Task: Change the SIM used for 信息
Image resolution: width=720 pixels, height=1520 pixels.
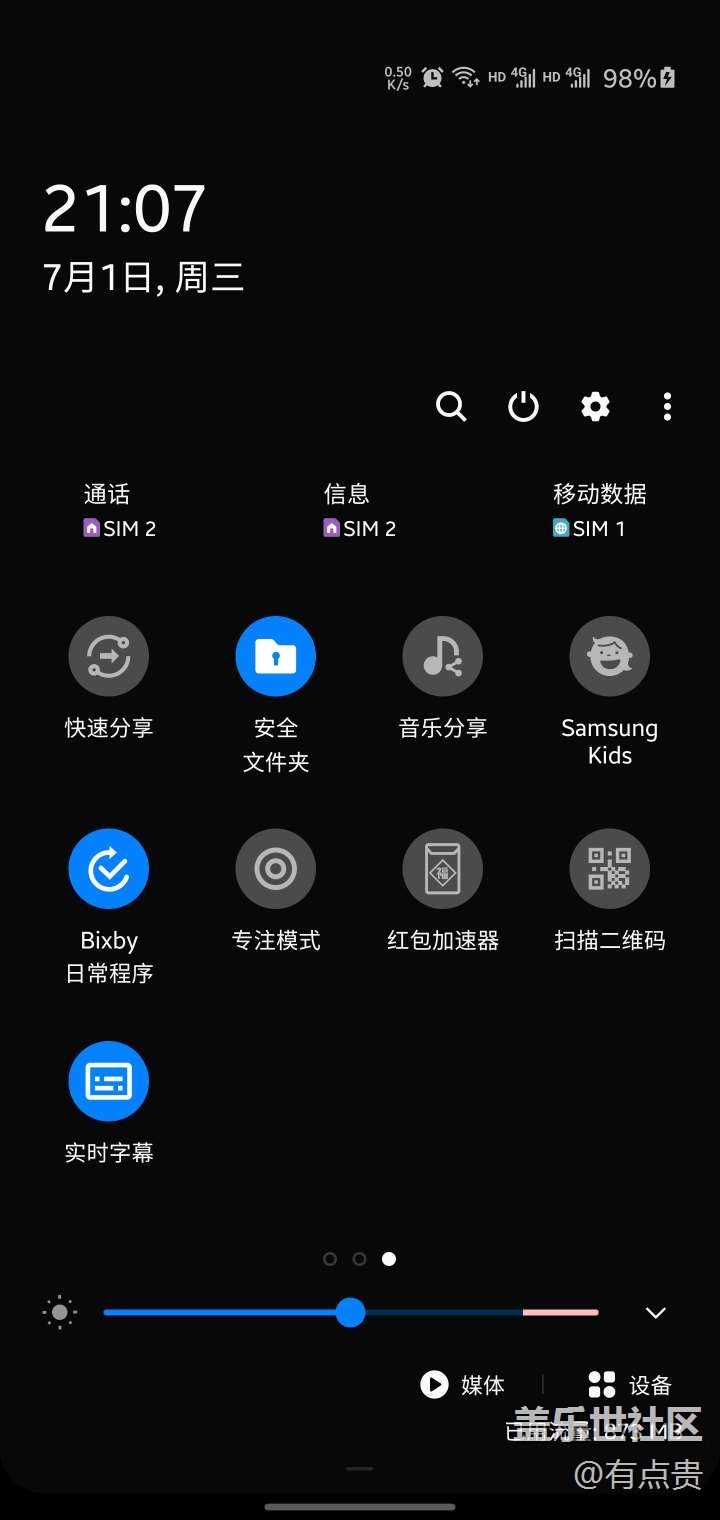Action: 359,511
